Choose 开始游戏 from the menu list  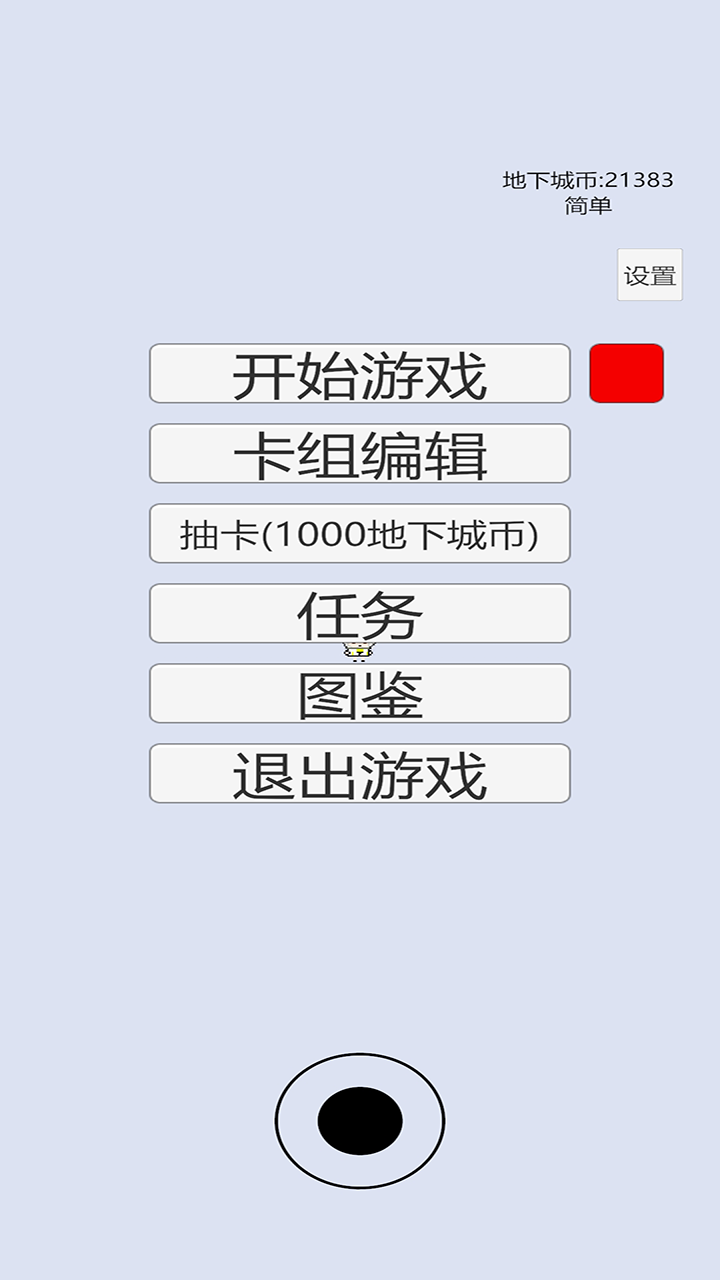pyautogui.click(x=360, y=373)
